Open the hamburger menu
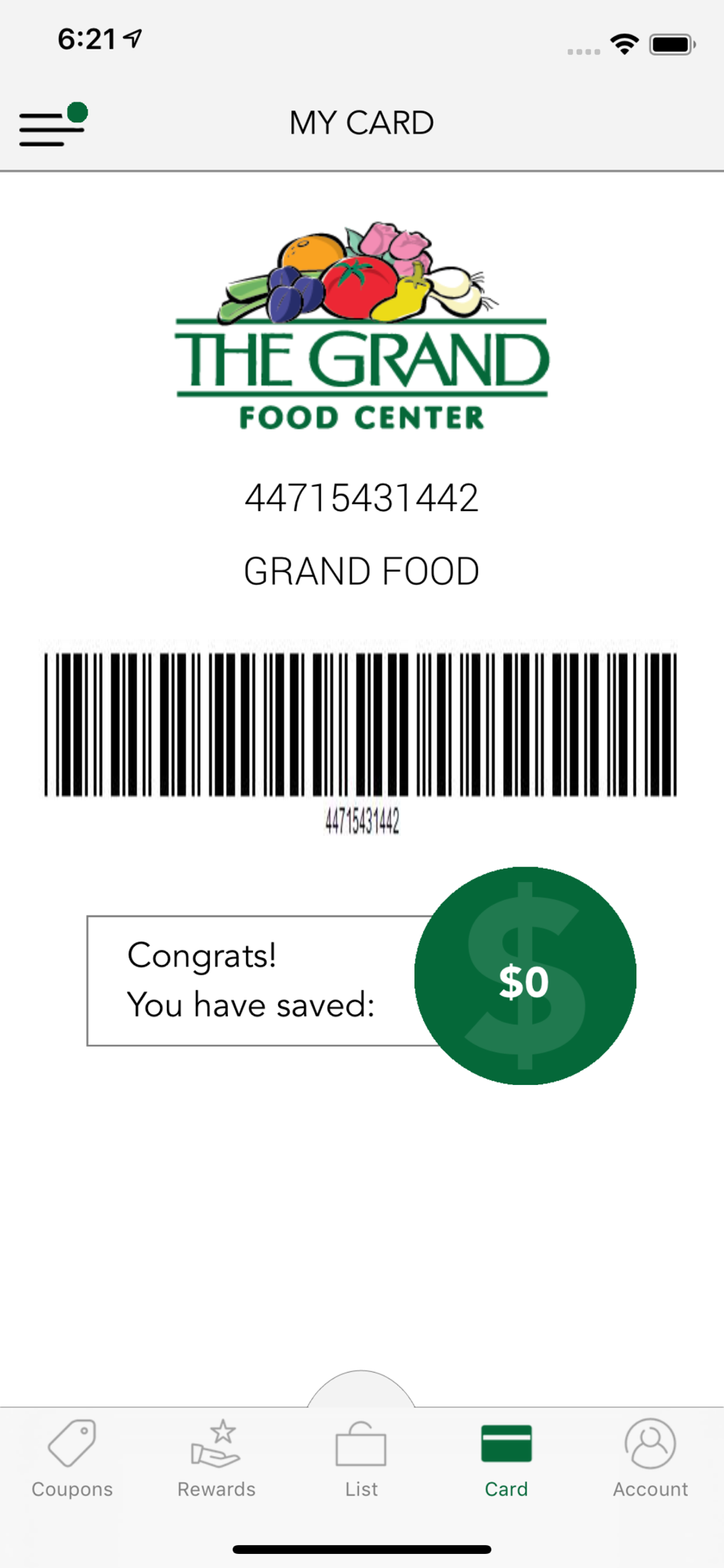724x1568 pixels. [x=52, y=125]
